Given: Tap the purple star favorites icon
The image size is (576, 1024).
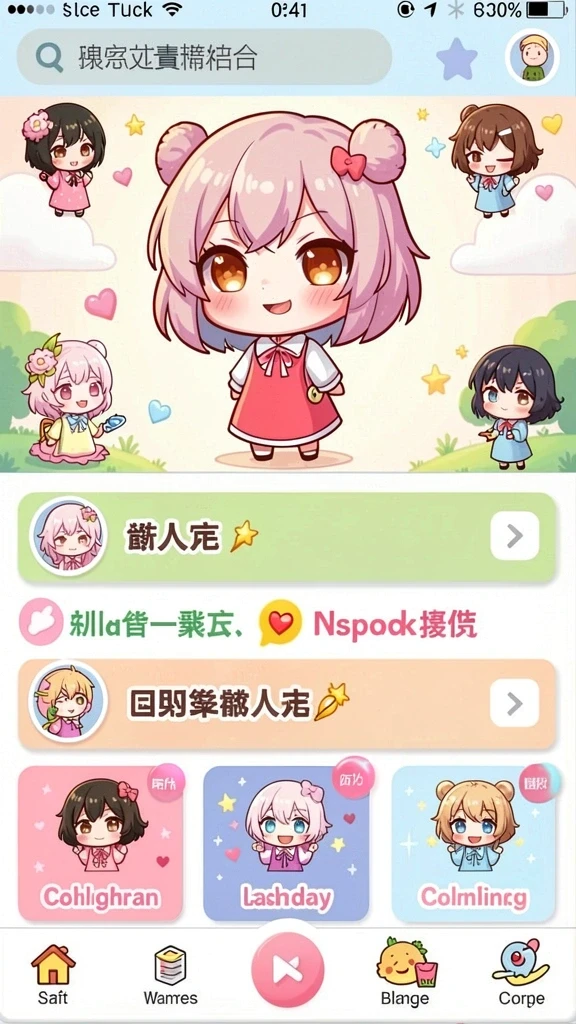Looking at the screenshot, I should [x=456, y=58].
